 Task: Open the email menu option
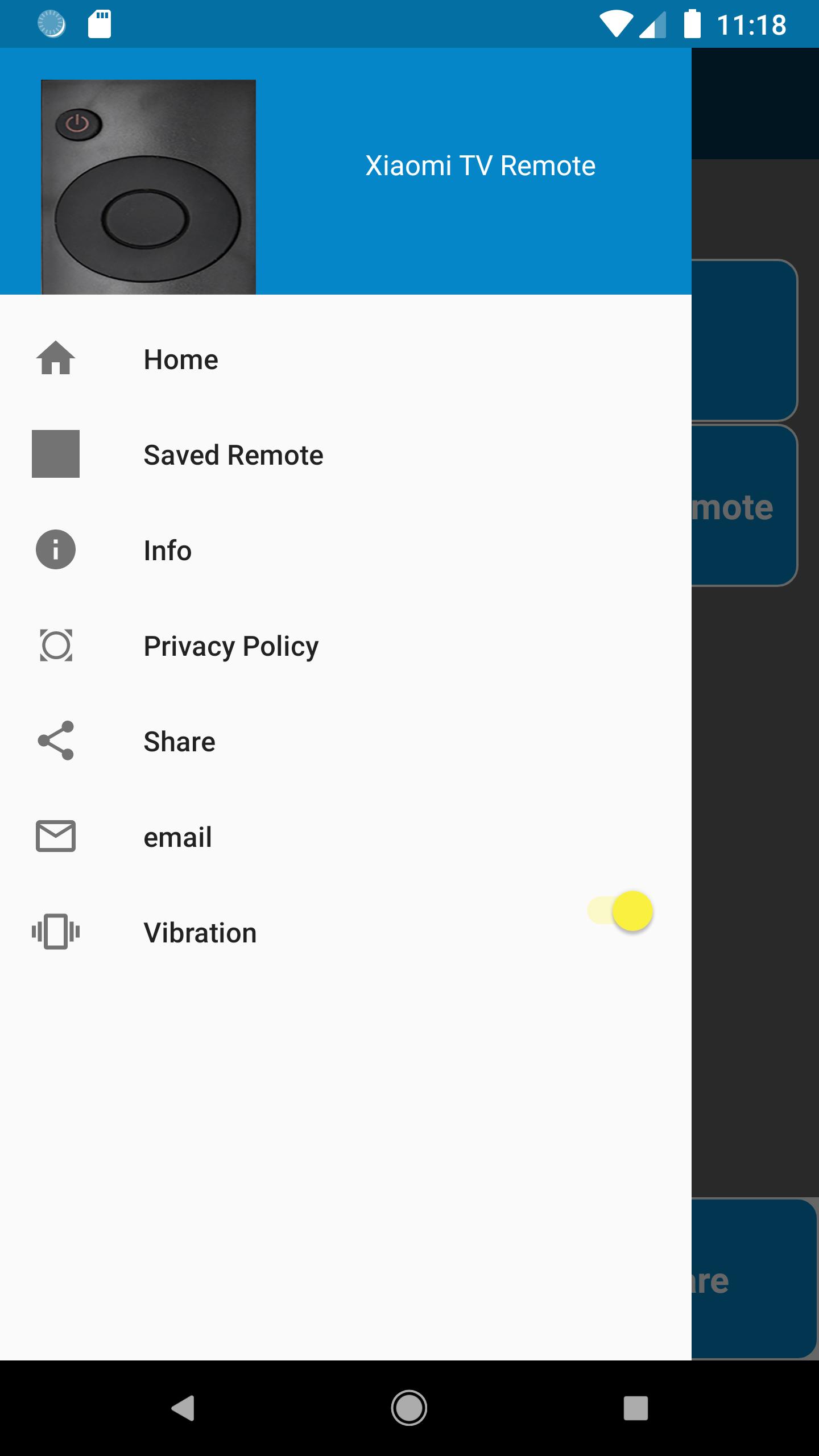346,837
